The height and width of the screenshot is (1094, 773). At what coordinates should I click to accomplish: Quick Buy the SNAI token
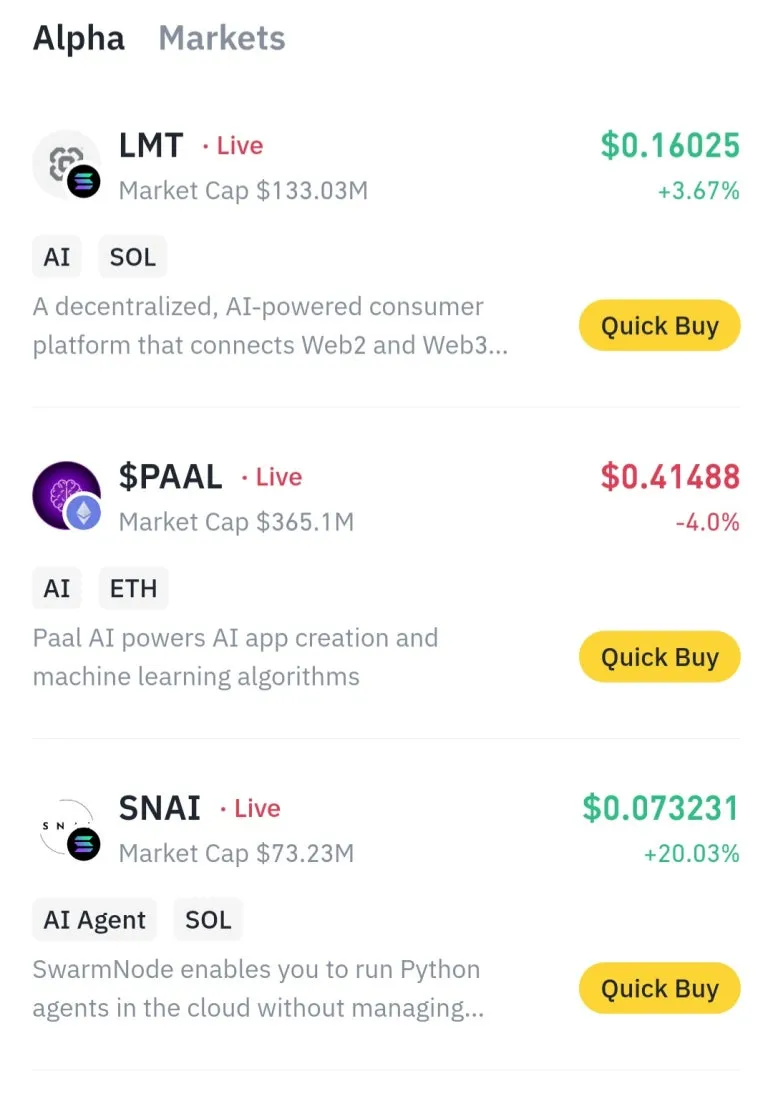[x=659, y=989]
